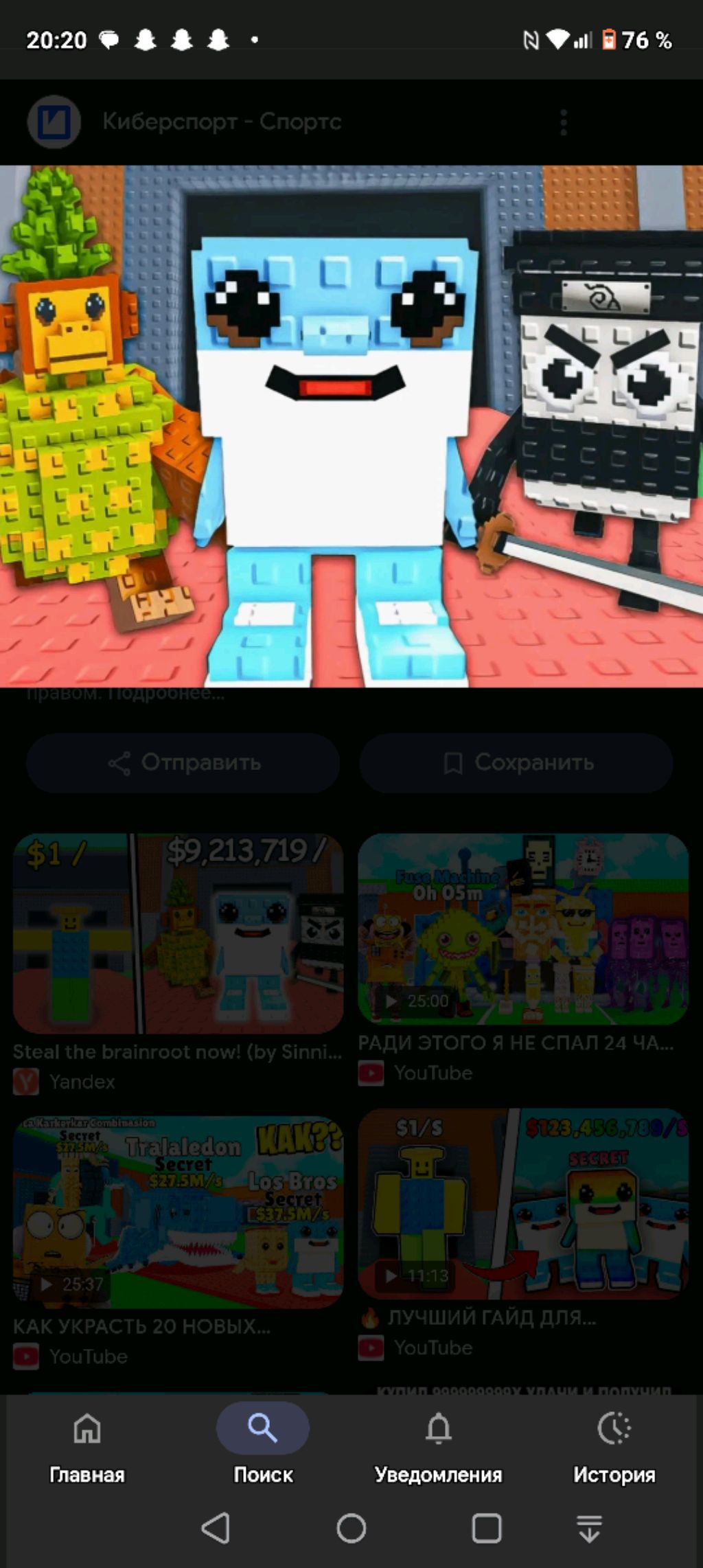Open recent apps from the navigation bar

[487, 1529]
